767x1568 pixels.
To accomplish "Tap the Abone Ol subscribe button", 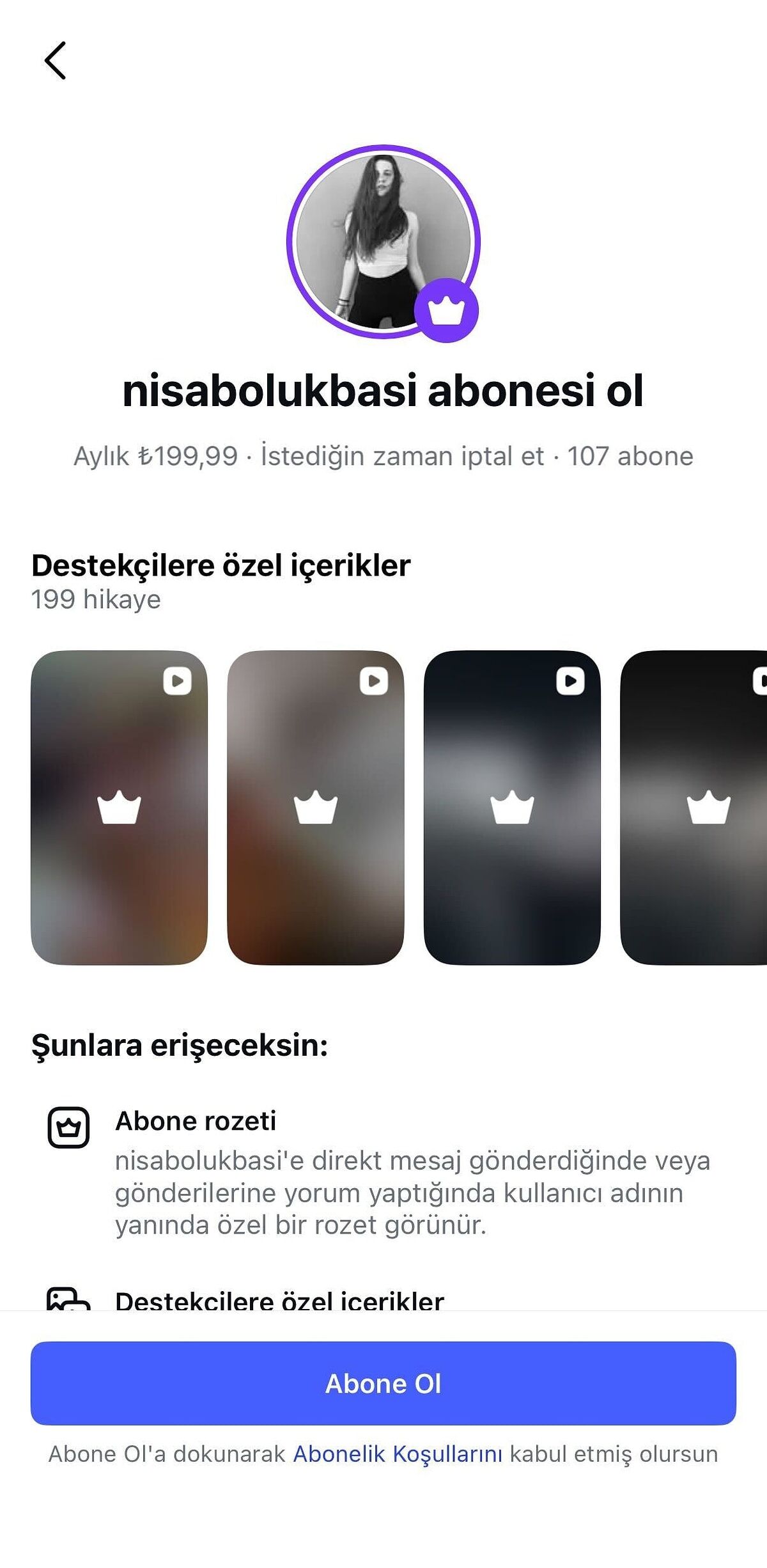I will (x=383, y=1383).
